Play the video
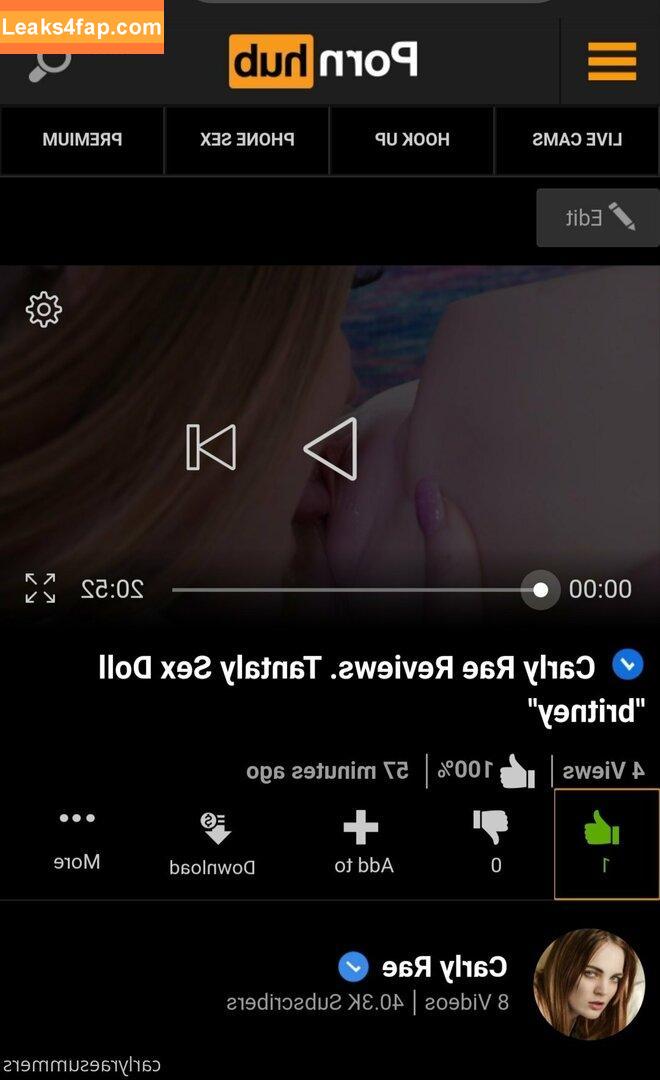Viewport: 660px width, 1080px height. 331,448
